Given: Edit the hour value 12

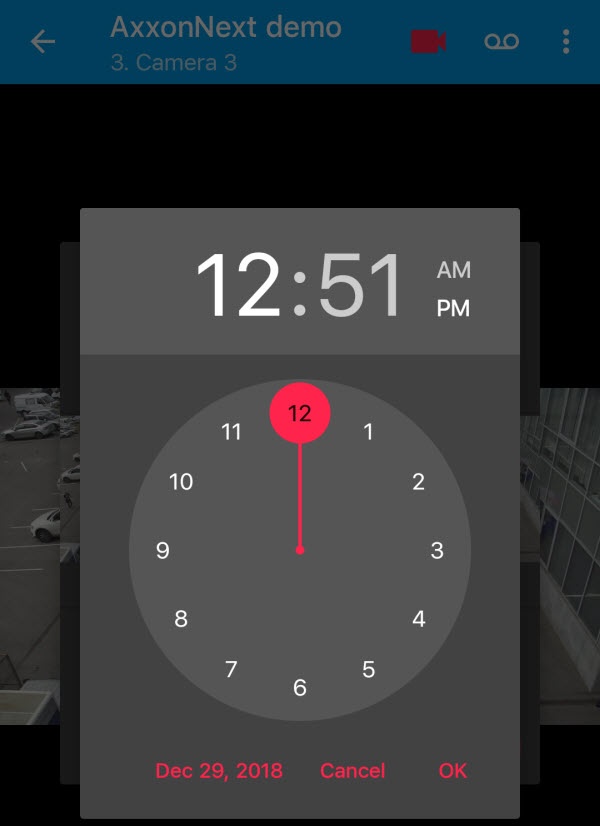Looking at the screenshot, I should (237, 286).
